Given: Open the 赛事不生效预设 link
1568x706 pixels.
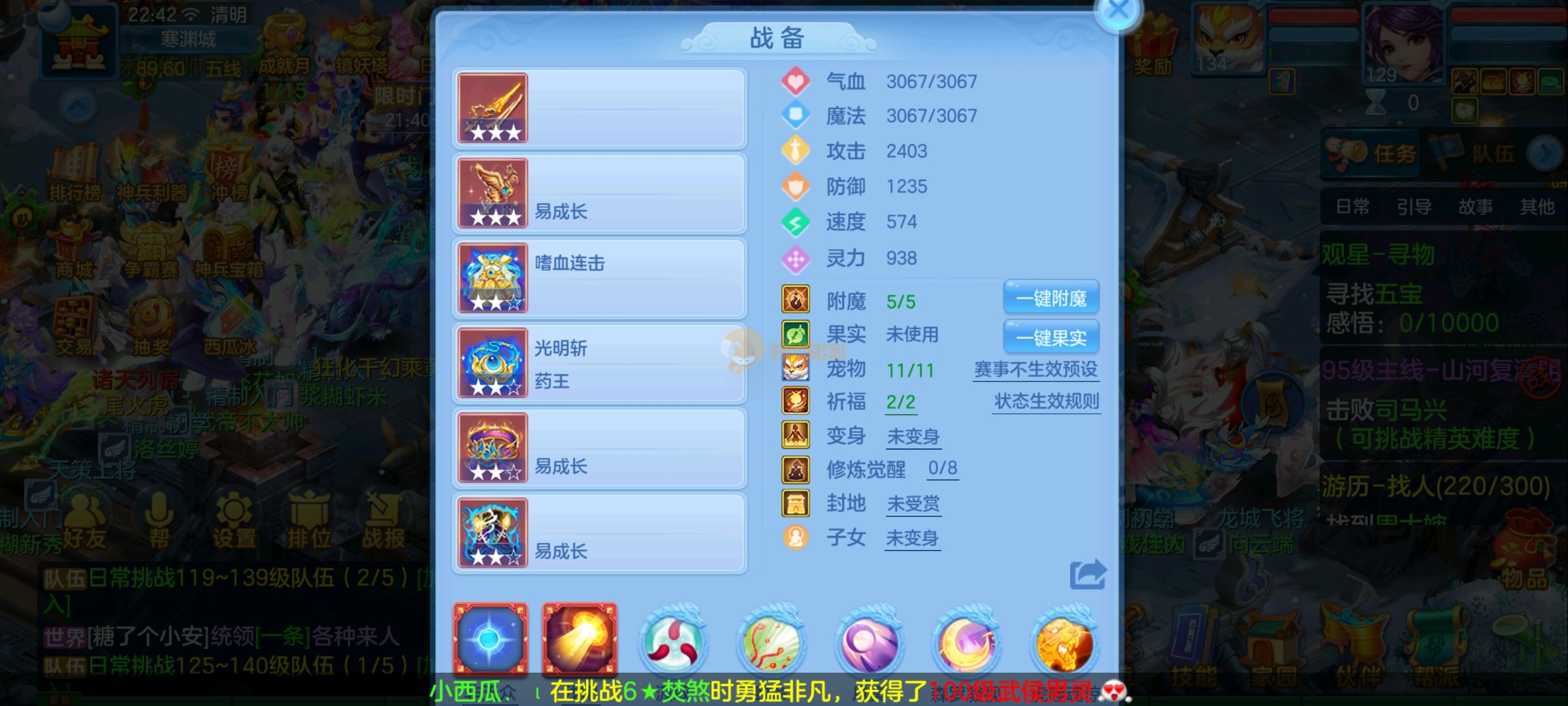Looking at the screenshot, I should [x=1036, y=370].
